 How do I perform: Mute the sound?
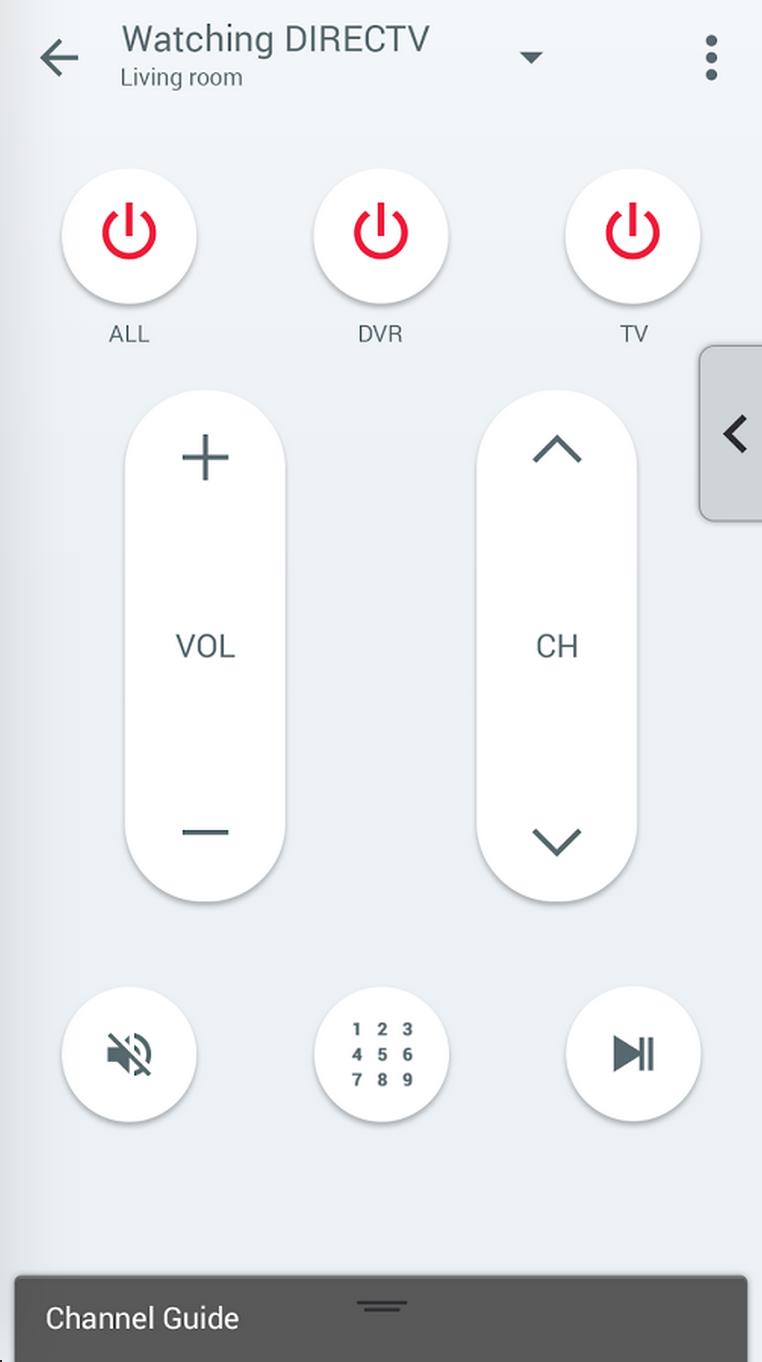[x=129, y=1054]
